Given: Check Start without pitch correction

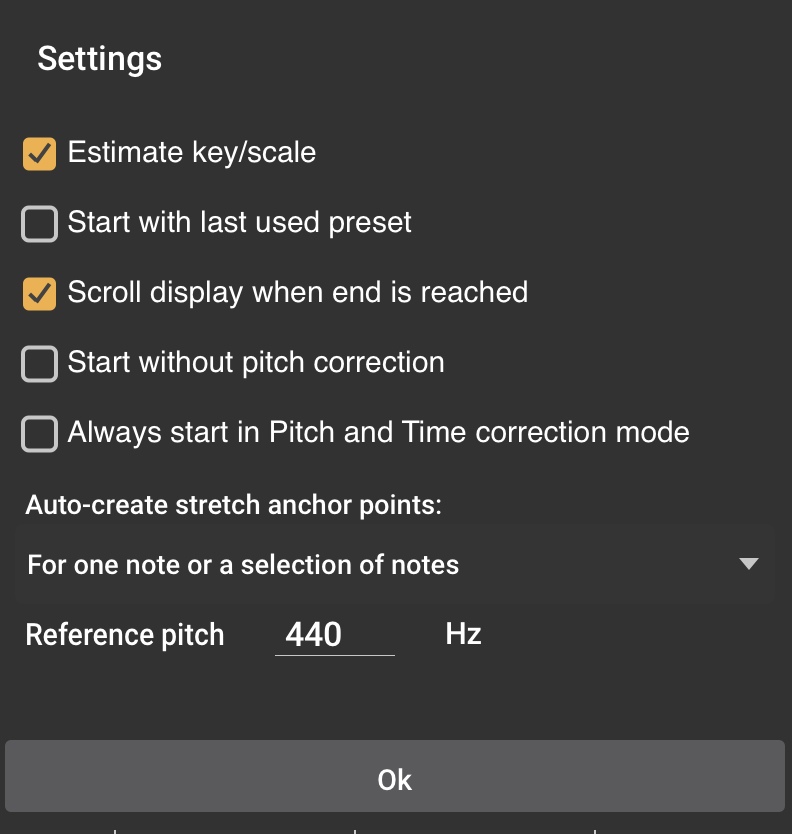Looking at the screenshot, I should pos(40,364).
